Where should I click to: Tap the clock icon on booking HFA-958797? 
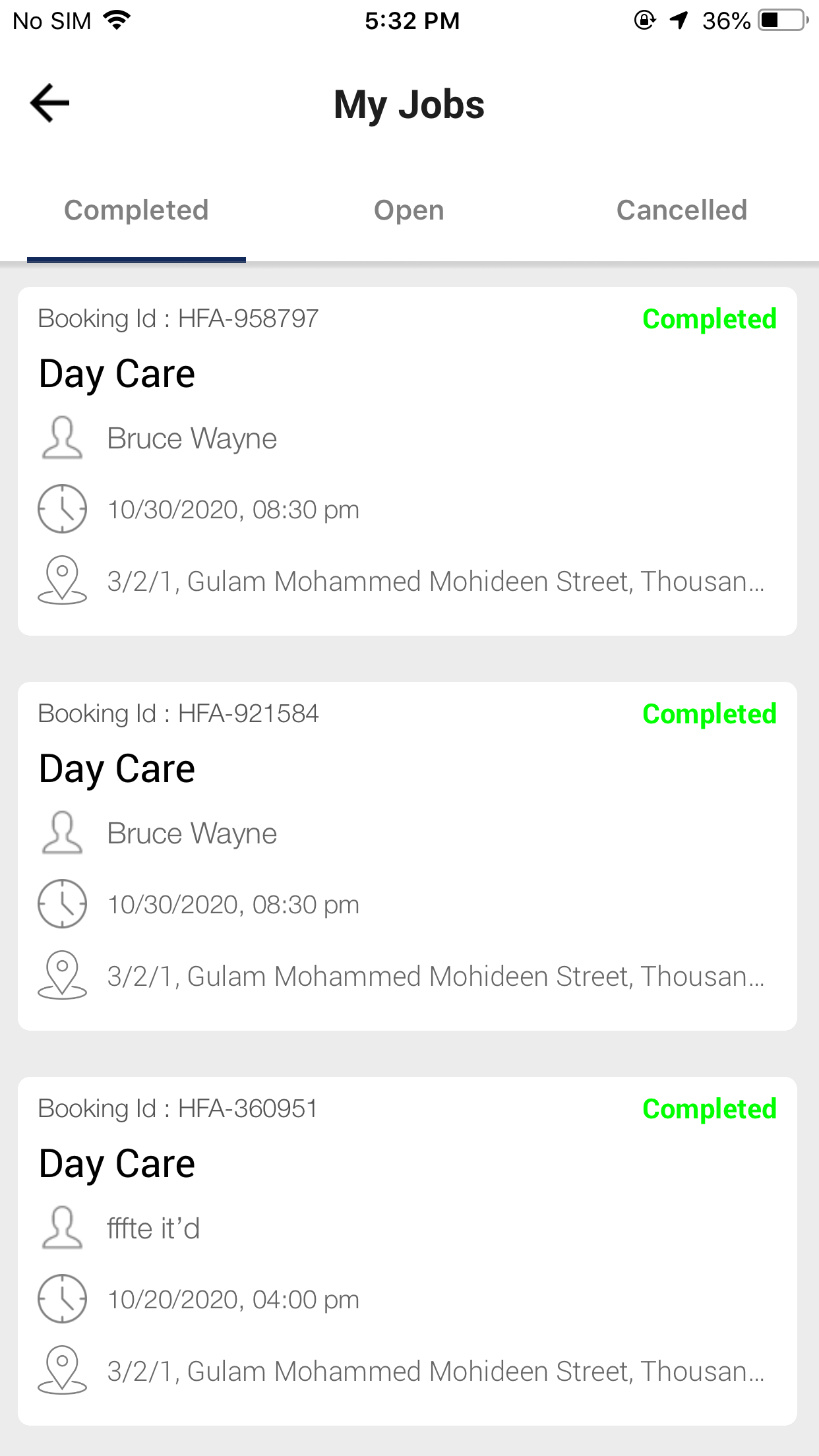tap(62, 508)
